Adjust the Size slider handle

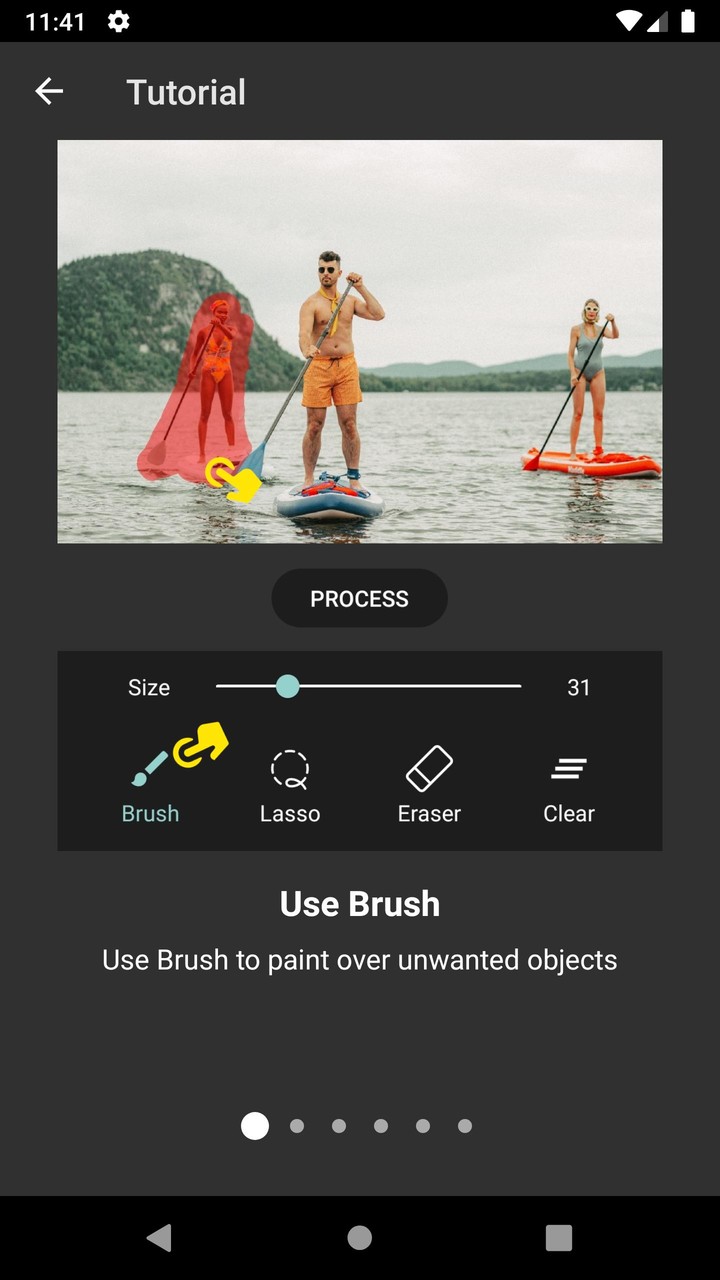point(288,687)
